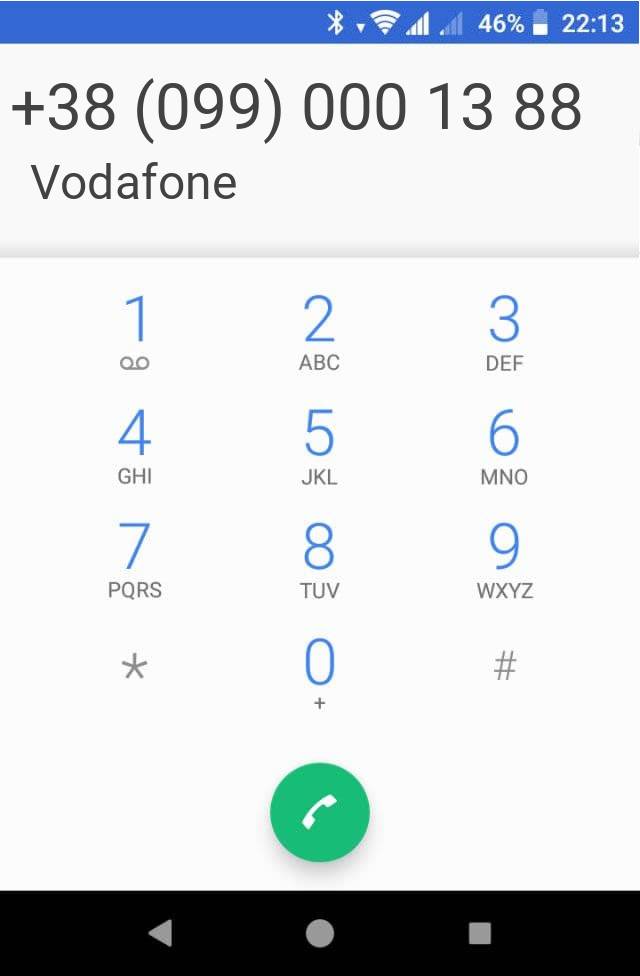The height and width of the screenshot is (976, 640).
Task: Open recent apps from the navigation bar
Action: point(480,933)
